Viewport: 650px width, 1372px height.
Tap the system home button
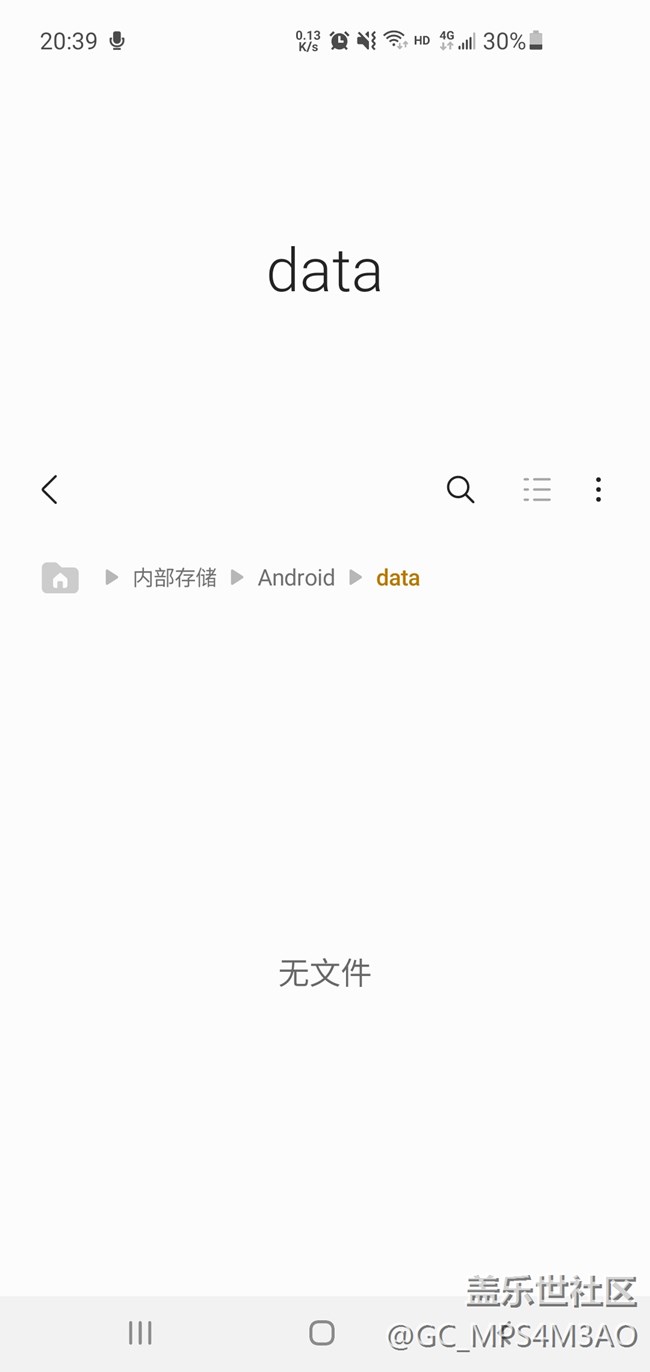click(x=322, y=1332)
